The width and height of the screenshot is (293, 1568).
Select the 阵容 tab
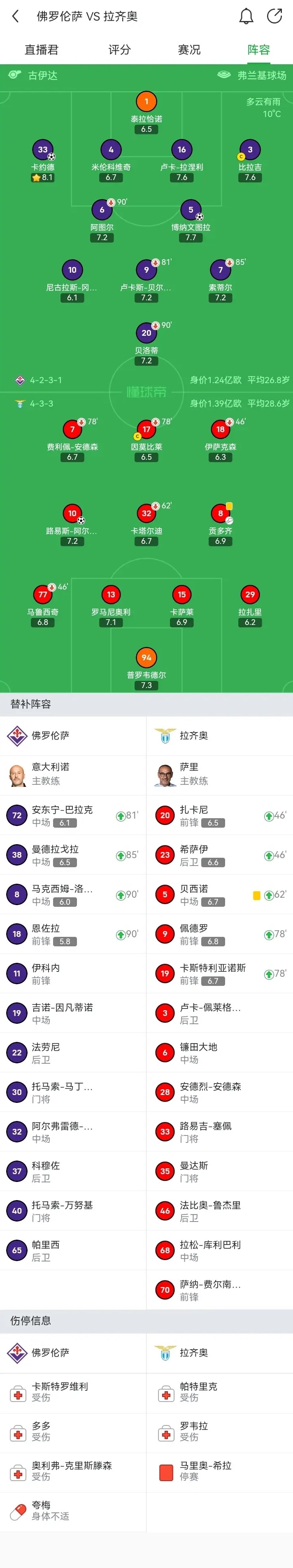(258, 50)
